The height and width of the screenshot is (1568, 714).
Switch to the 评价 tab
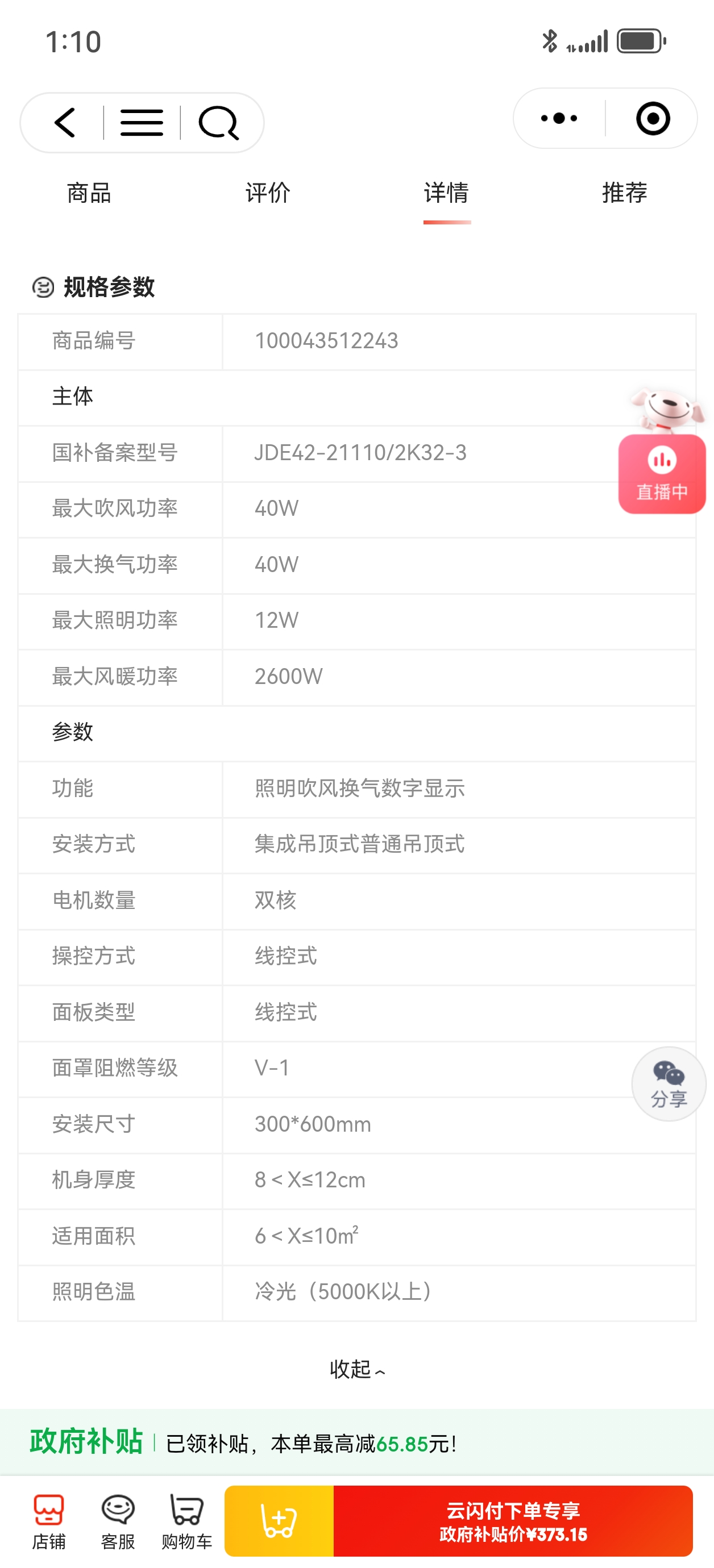[x=267, y=193]
